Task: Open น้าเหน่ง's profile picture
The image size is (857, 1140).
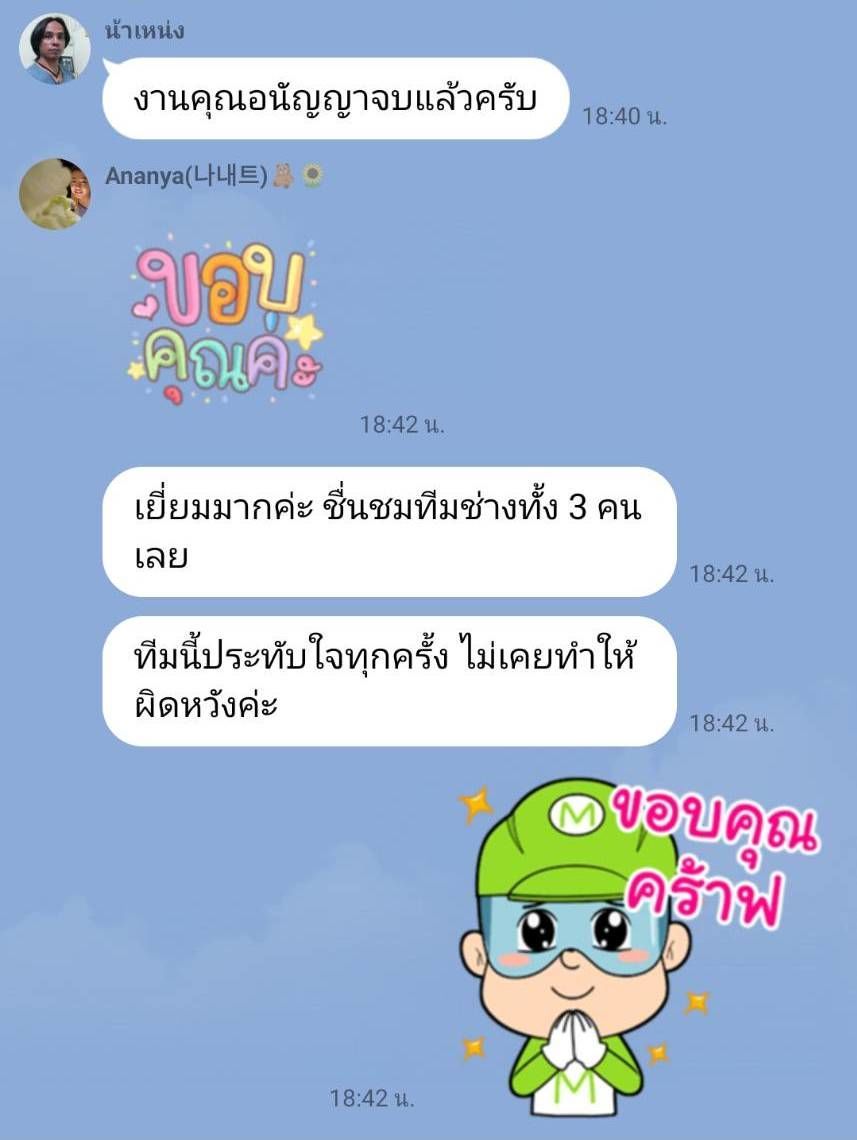Action: [55, 49]
